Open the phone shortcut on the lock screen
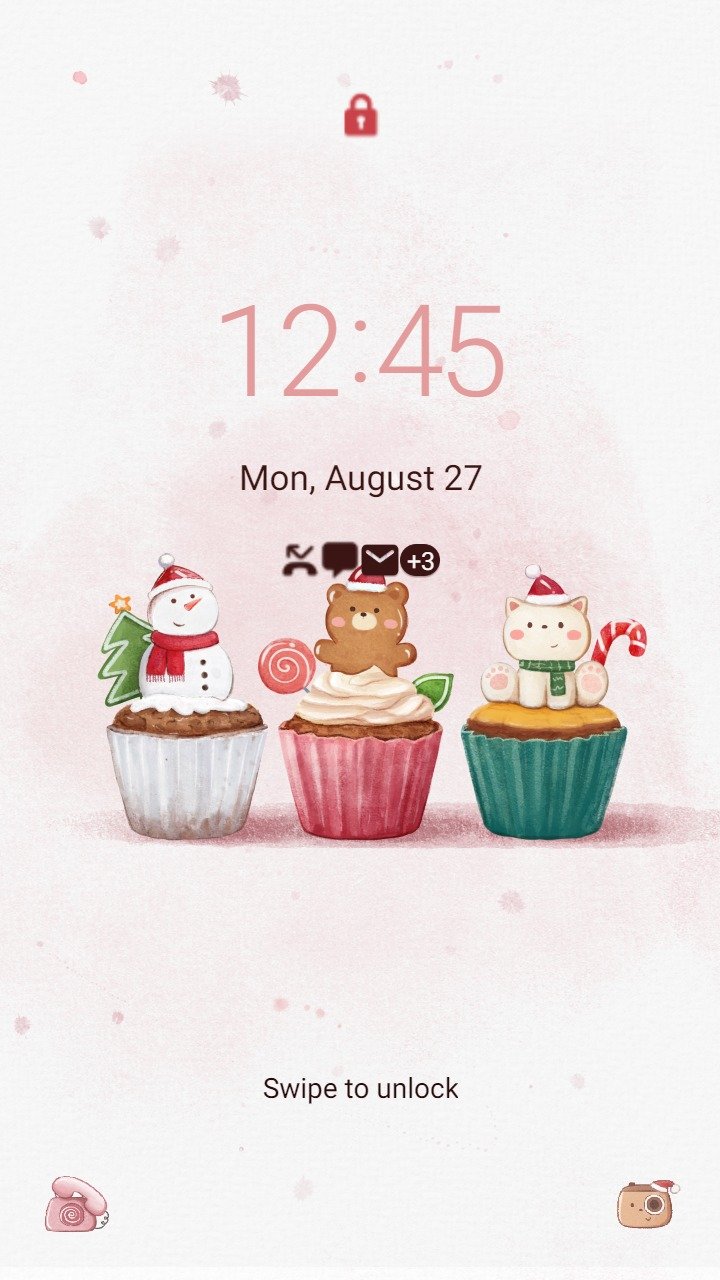Screen dimensions: 720x1280 pyautogui.click(x=76, y=1203)
